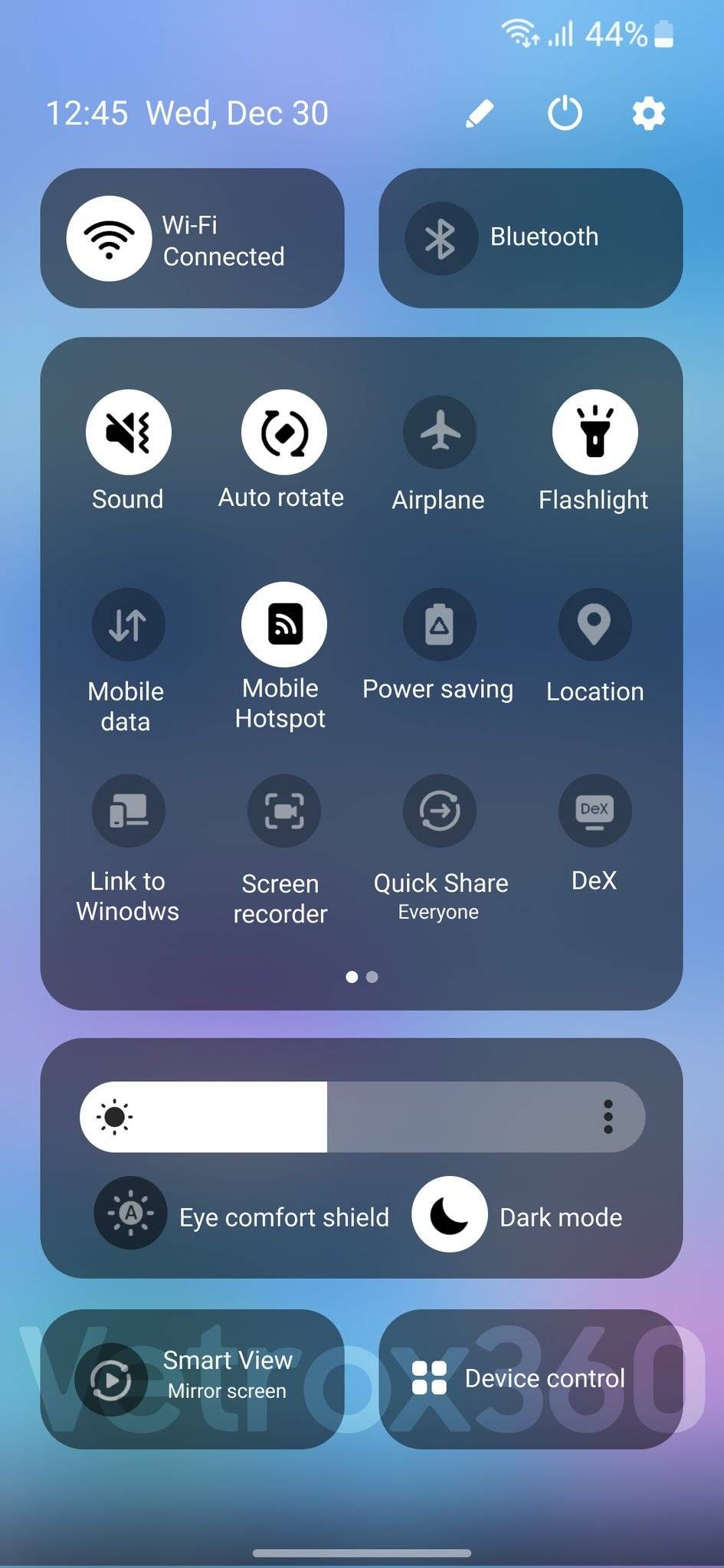The image size is (724, 1568).
Task: Open the Screen recorder
Action: (283, 812)
